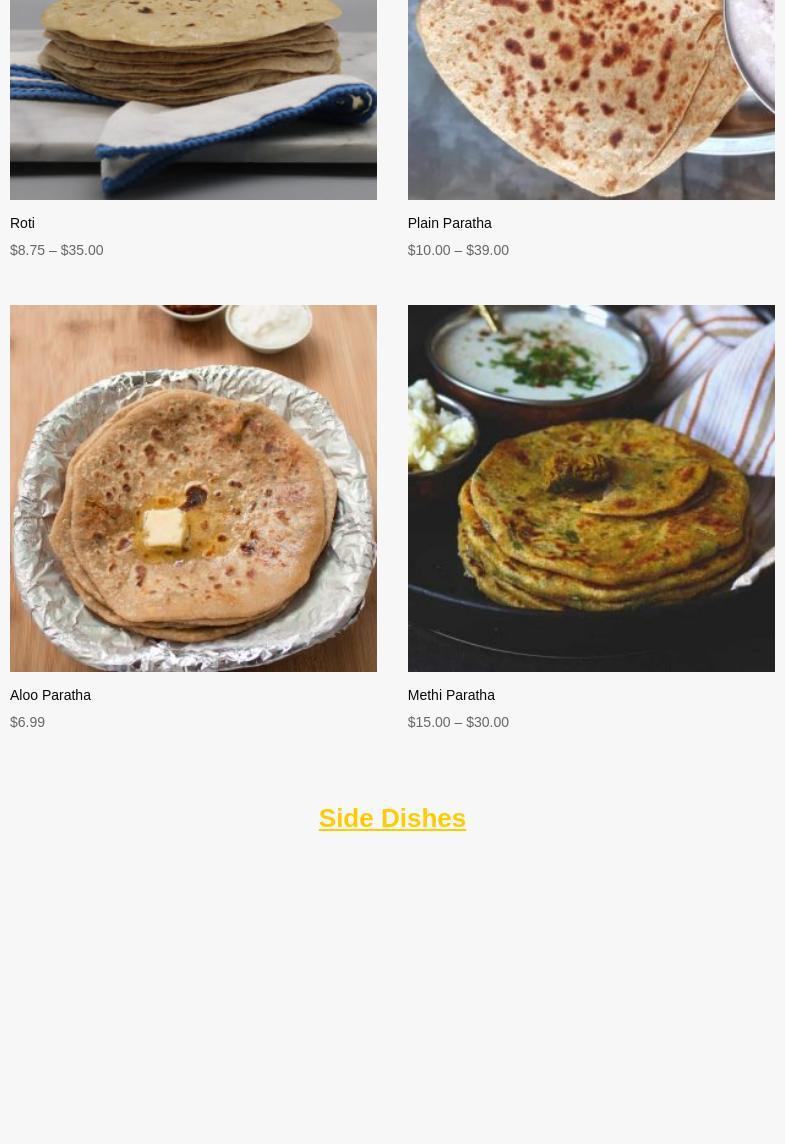Tap the Aloo Paratha product picture
The image size is (785, 1144).
coord(193,488)
